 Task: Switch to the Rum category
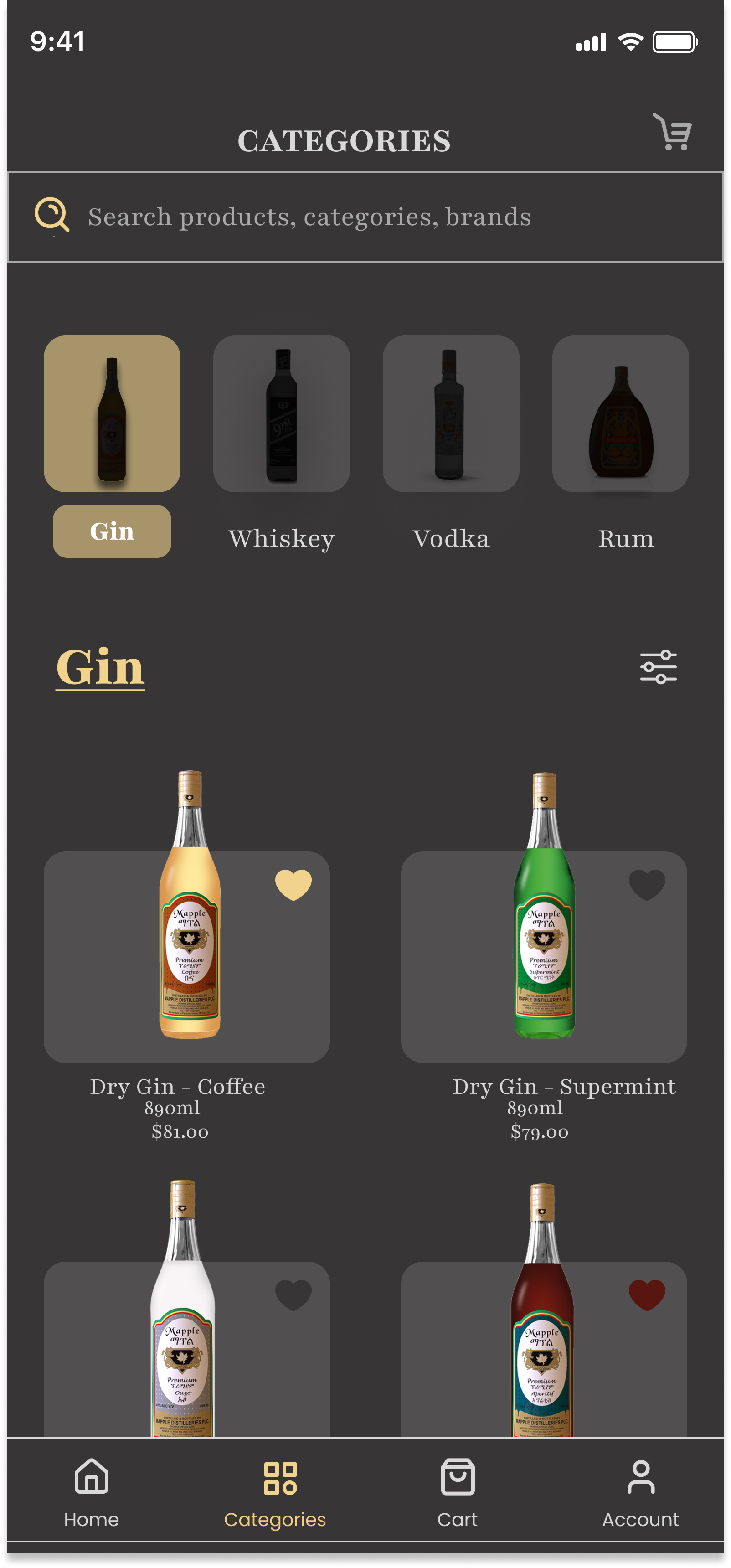620,414
